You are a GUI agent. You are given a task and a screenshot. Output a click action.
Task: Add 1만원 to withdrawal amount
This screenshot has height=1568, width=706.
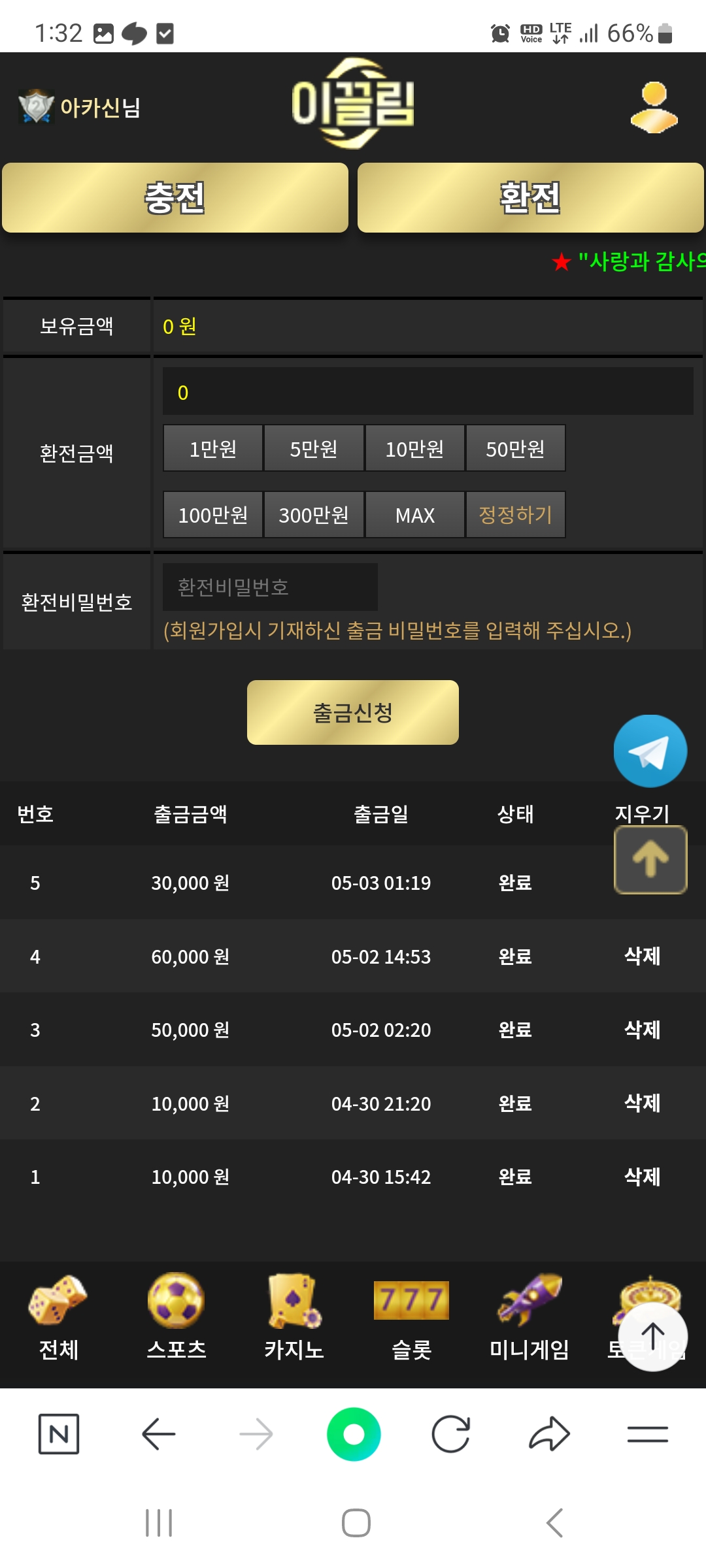pos(213,448)
